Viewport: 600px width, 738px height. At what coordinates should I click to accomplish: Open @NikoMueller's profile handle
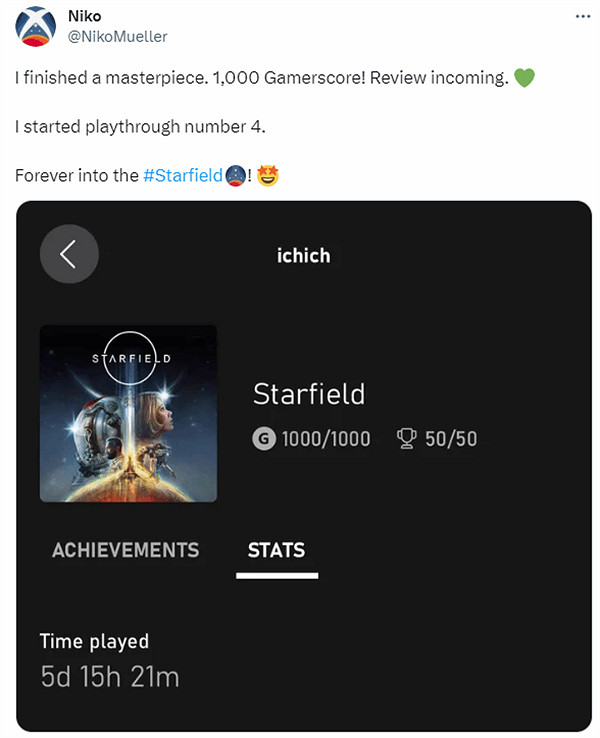pos(117,36)
